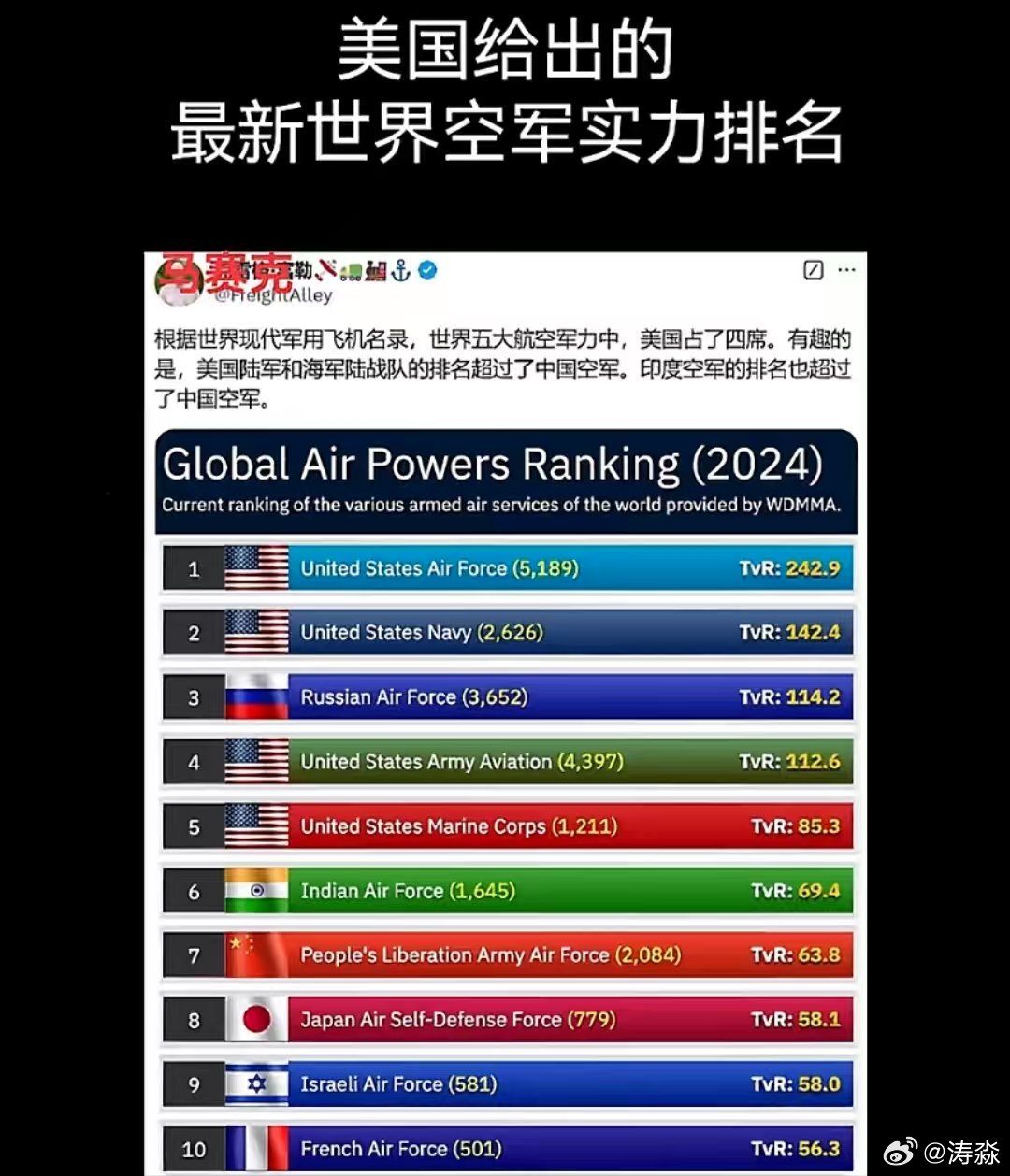The height and width of the screenshot is (1176, 1010).
Task: Click the Weibo logo watermark at bottom right
Action: (899, 1152)
